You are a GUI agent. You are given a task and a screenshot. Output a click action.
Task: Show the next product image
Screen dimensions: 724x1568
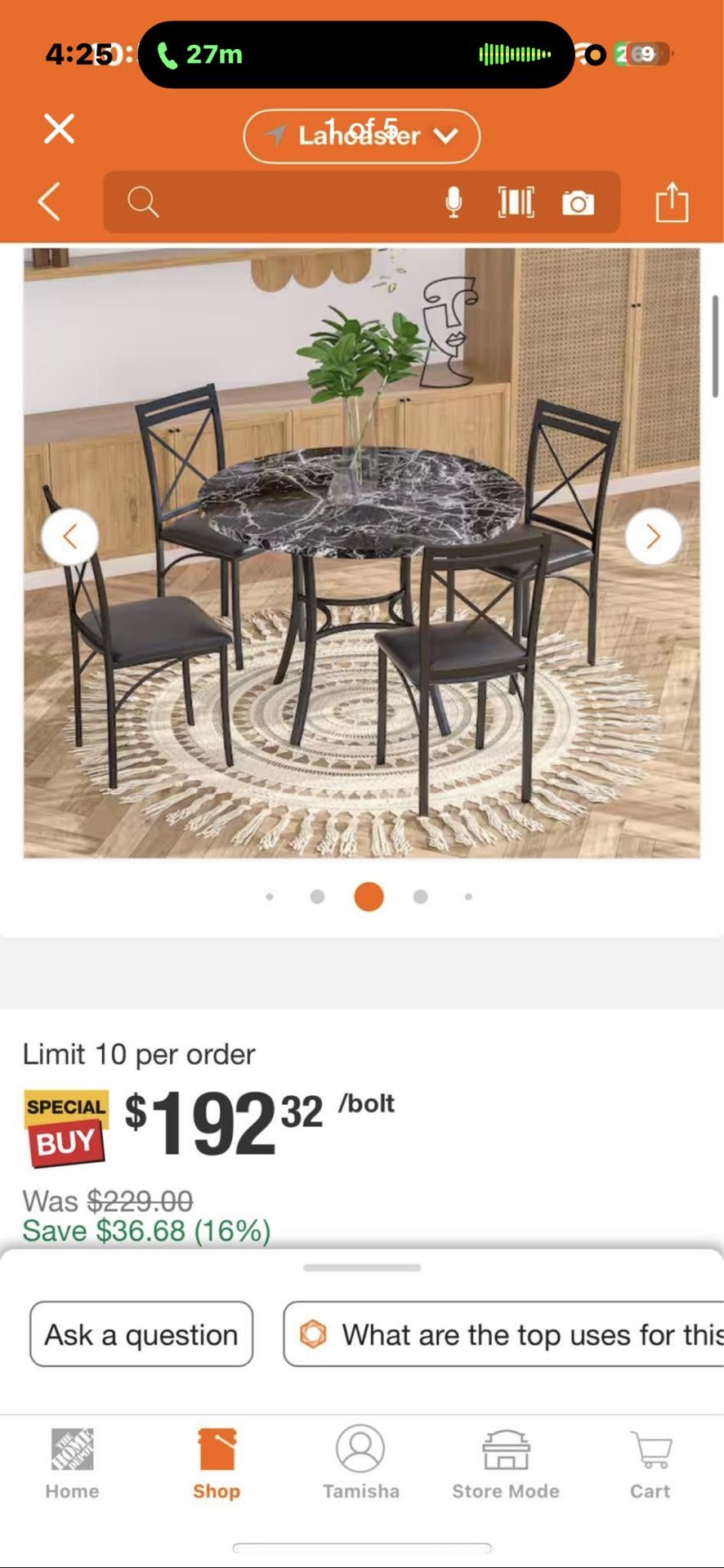(x=653, y=537)
